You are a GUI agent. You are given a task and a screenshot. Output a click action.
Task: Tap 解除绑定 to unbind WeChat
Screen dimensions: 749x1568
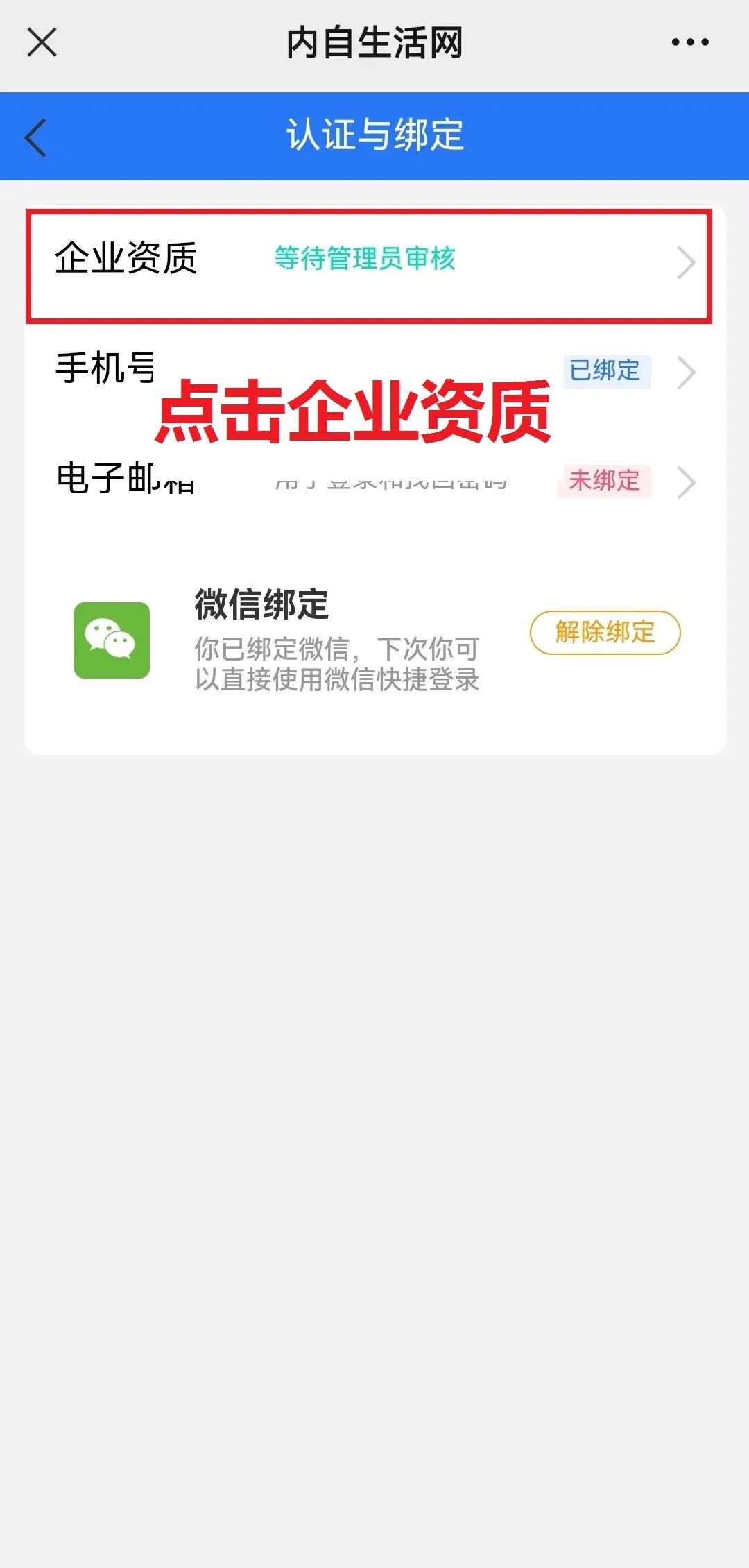[605, 632]
